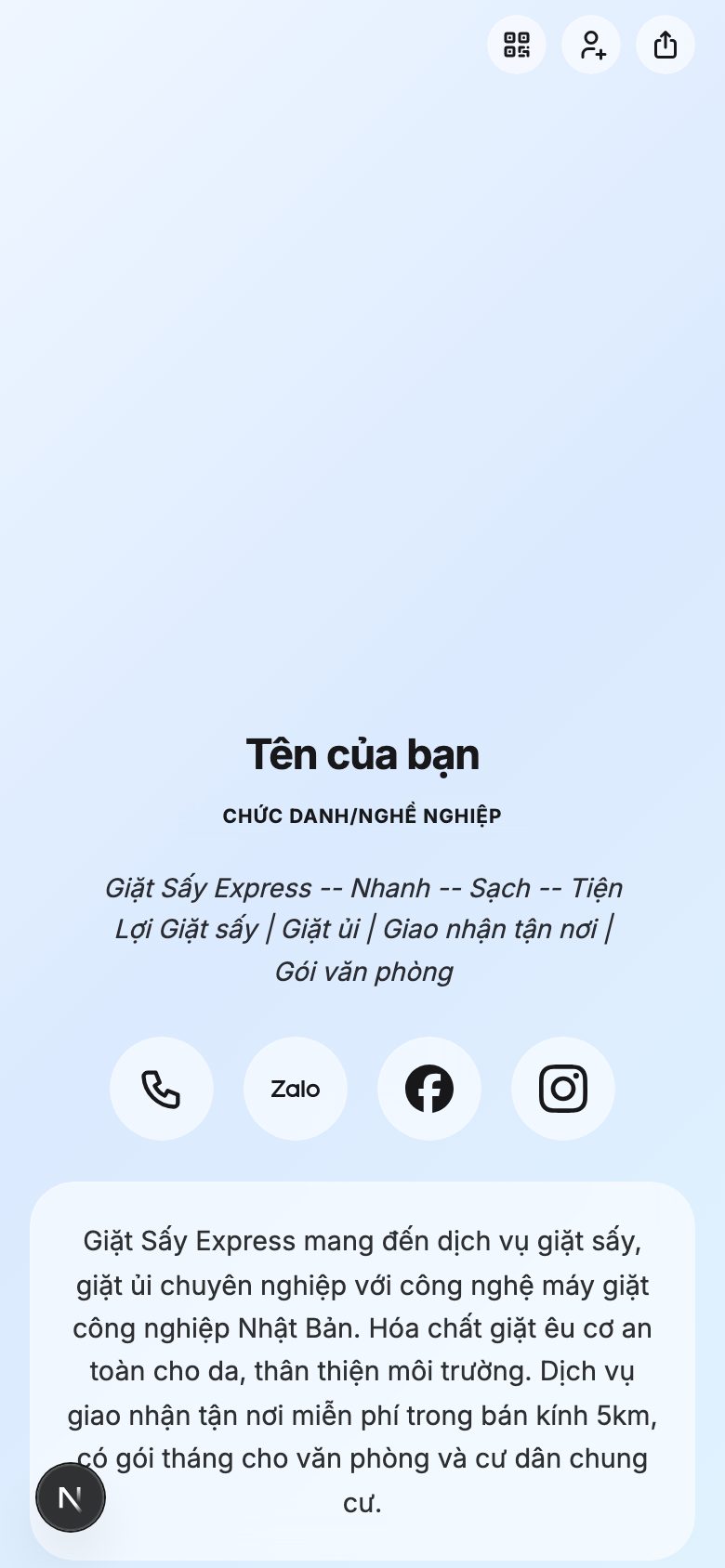Select the name heading 'Tên của bạn'
The height and width of the screenshot is (1568, 725).
pyautogui.click(x=362, y=753)
